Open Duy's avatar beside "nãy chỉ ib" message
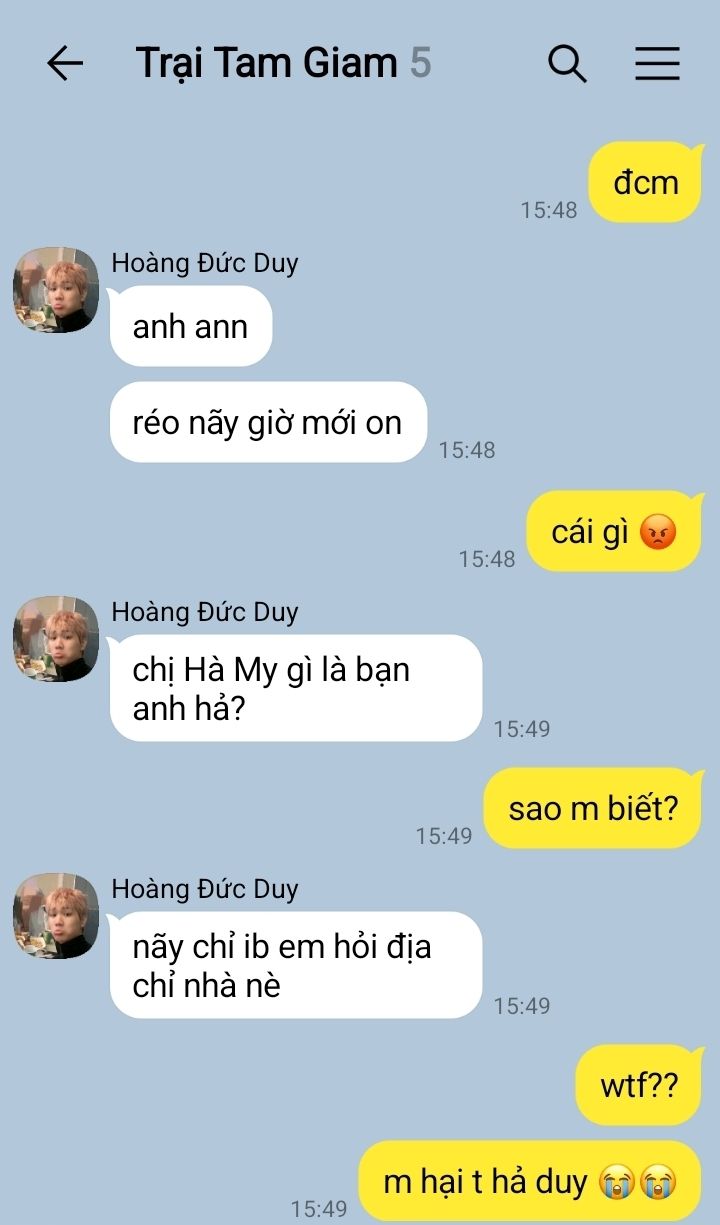This screenshot has height=1225, width=720. [56, 916]
